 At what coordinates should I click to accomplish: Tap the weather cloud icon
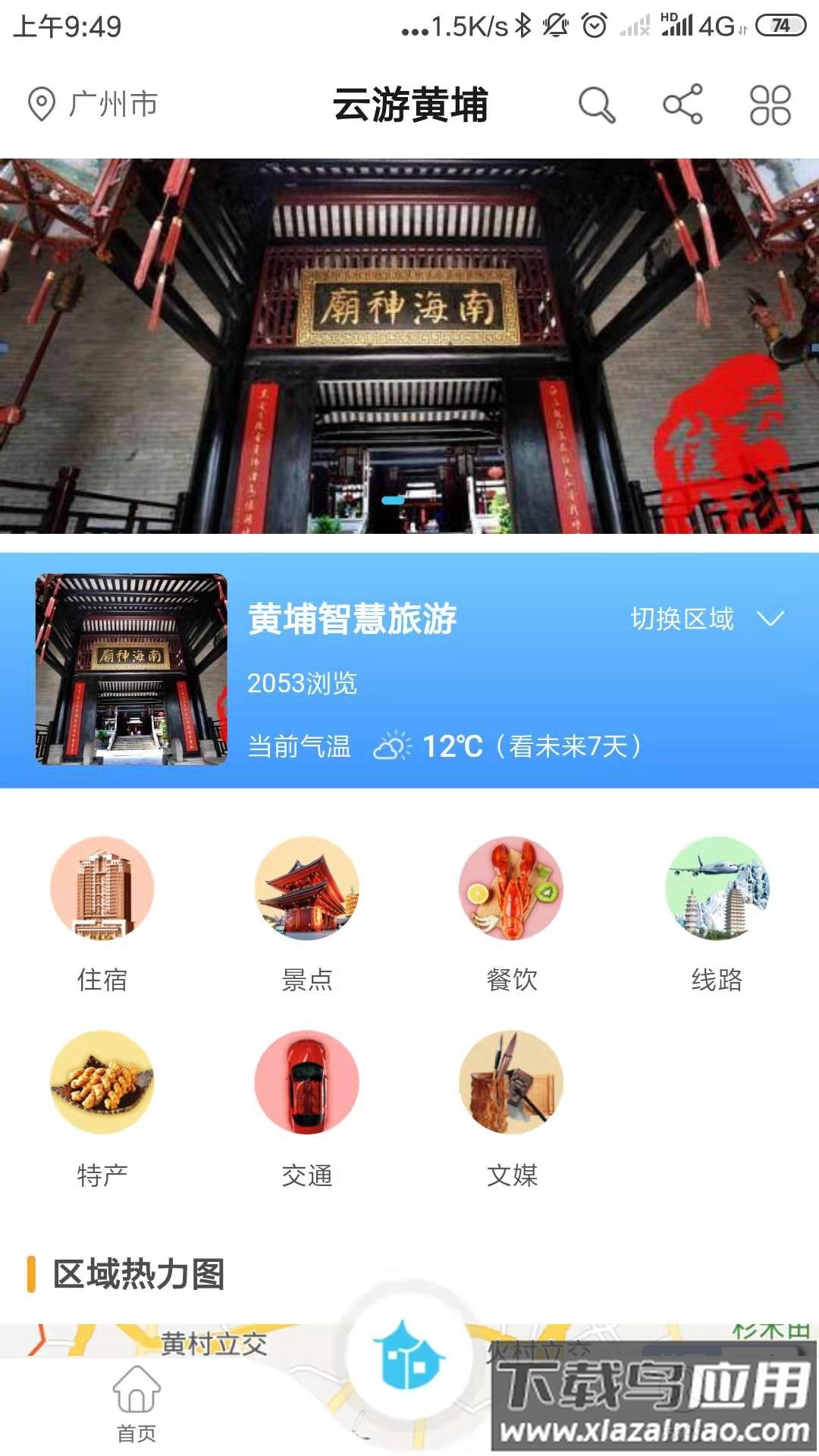coord(391,747)
